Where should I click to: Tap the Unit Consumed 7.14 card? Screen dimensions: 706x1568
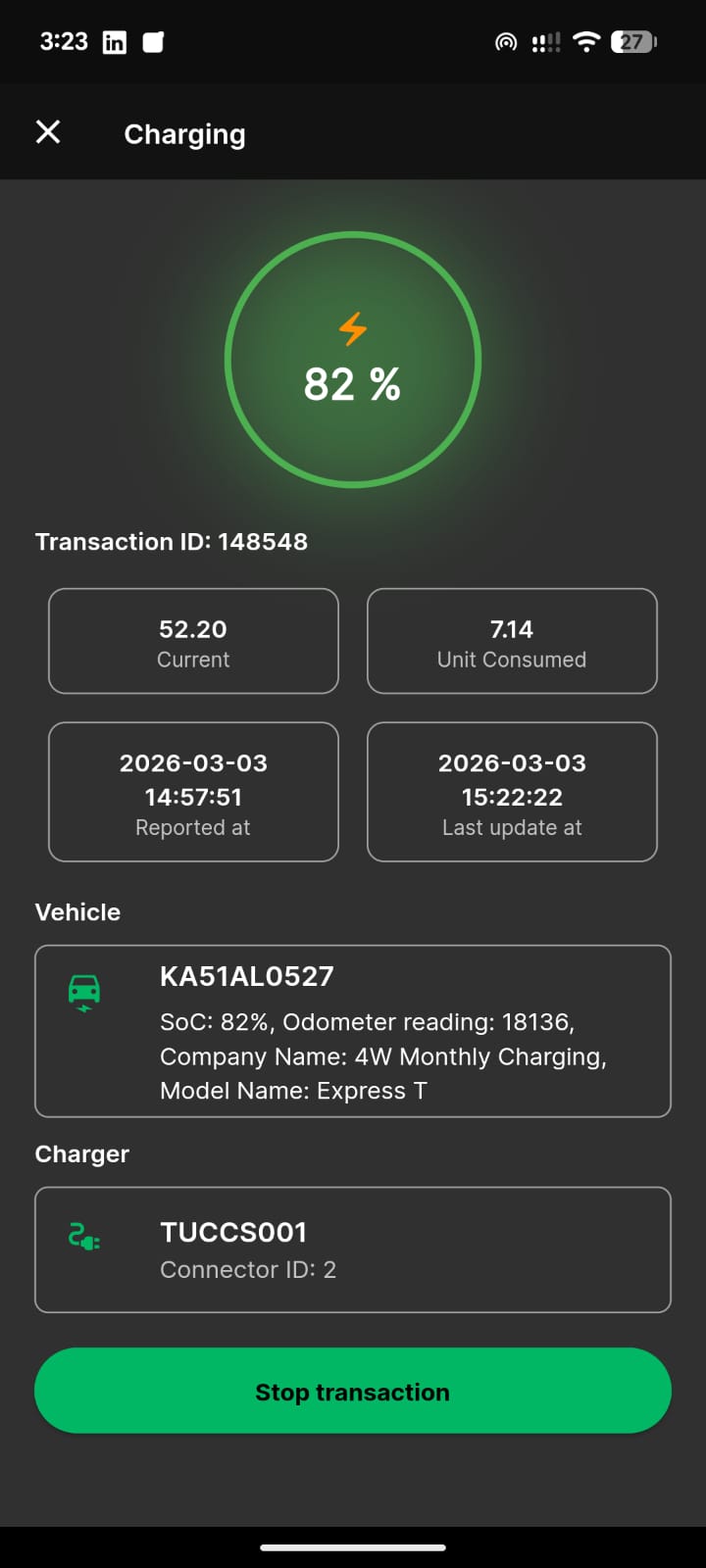[511, 641]
